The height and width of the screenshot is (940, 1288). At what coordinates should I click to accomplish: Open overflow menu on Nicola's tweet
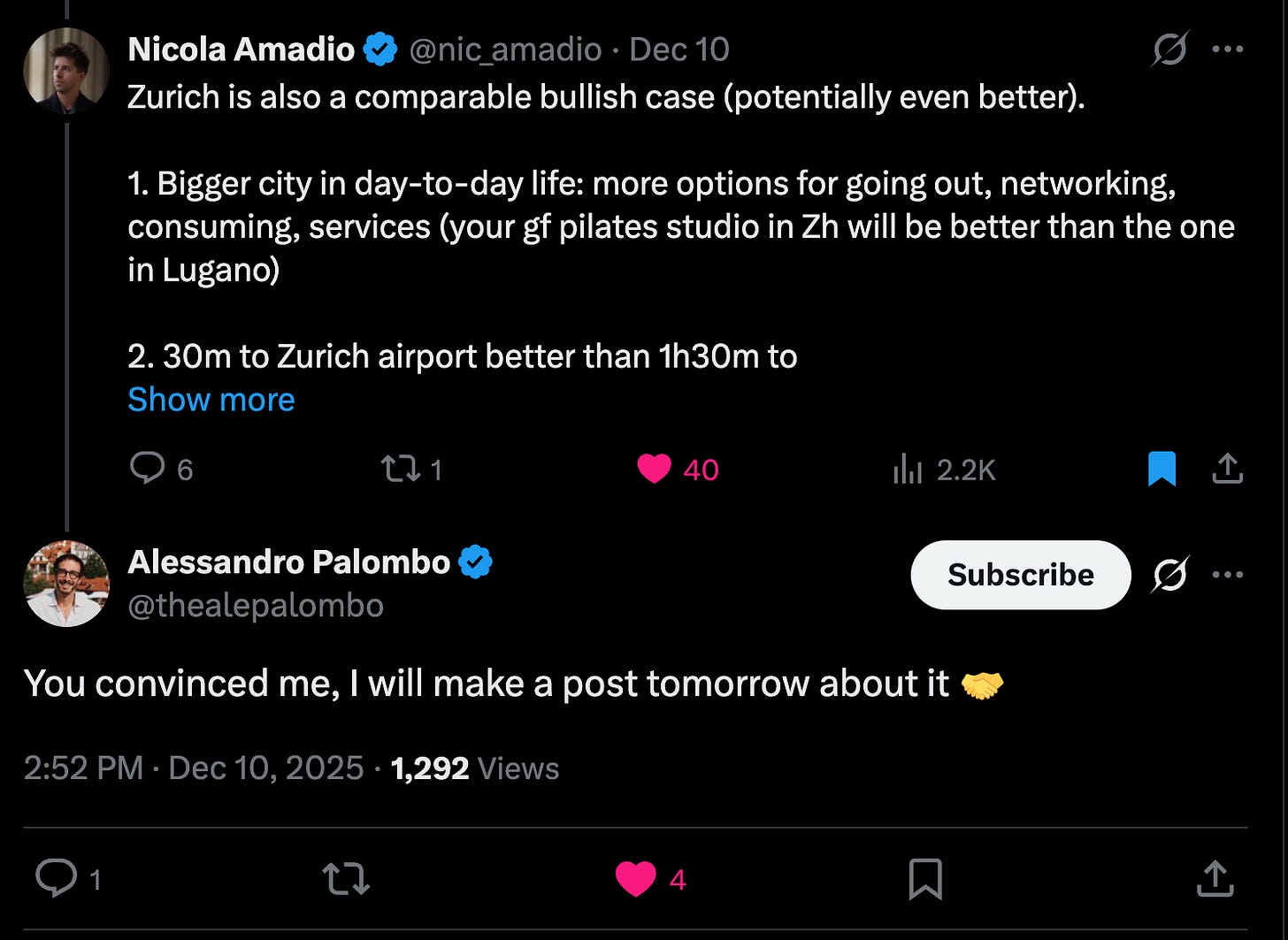click(x=1228, y=50)
